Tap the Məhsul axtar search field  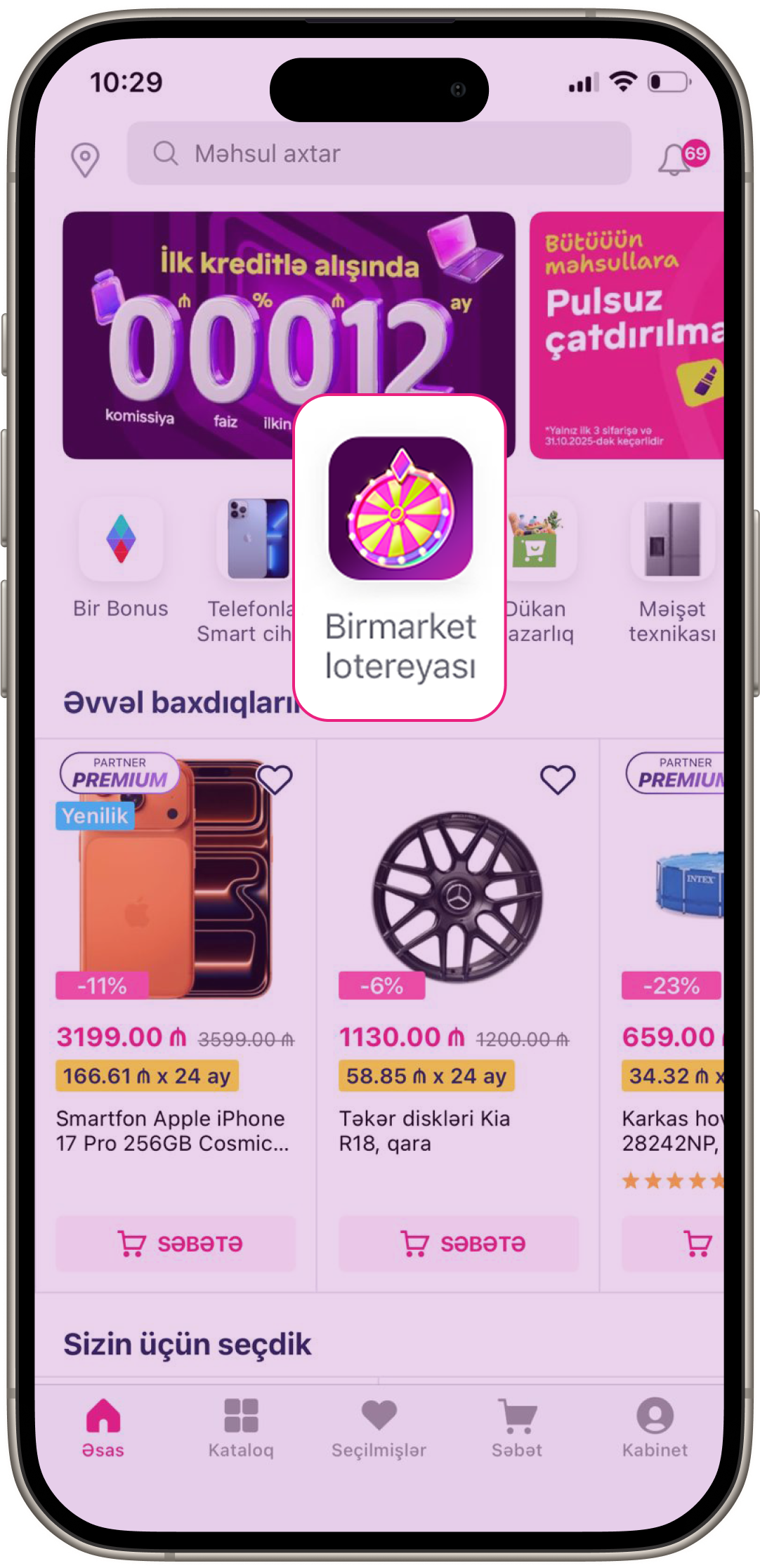(x=379, y=153)
